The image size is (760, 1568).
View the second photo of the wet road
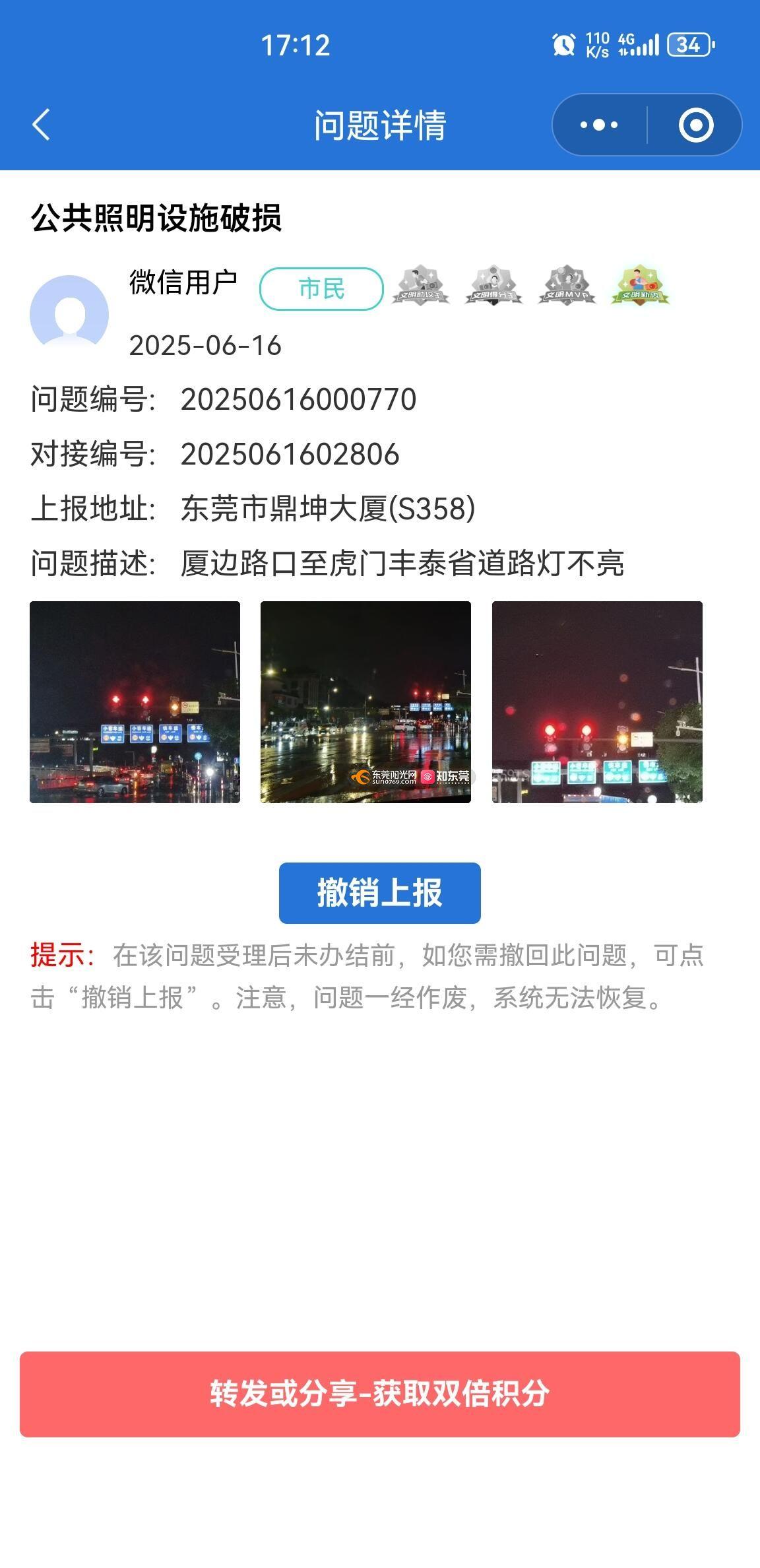[365, 702]
